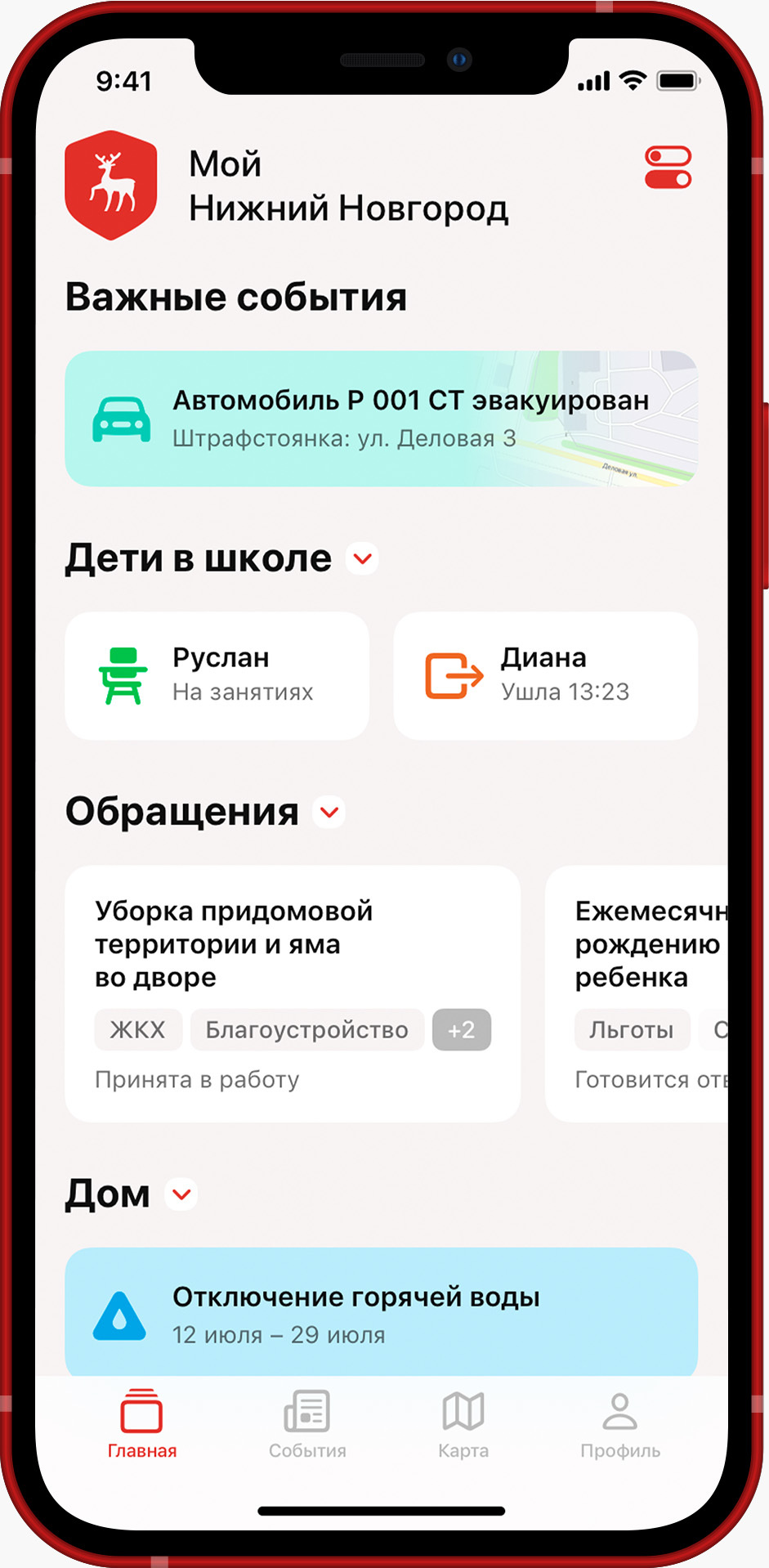Go to the Главная tab

[x=142, y=1425]
